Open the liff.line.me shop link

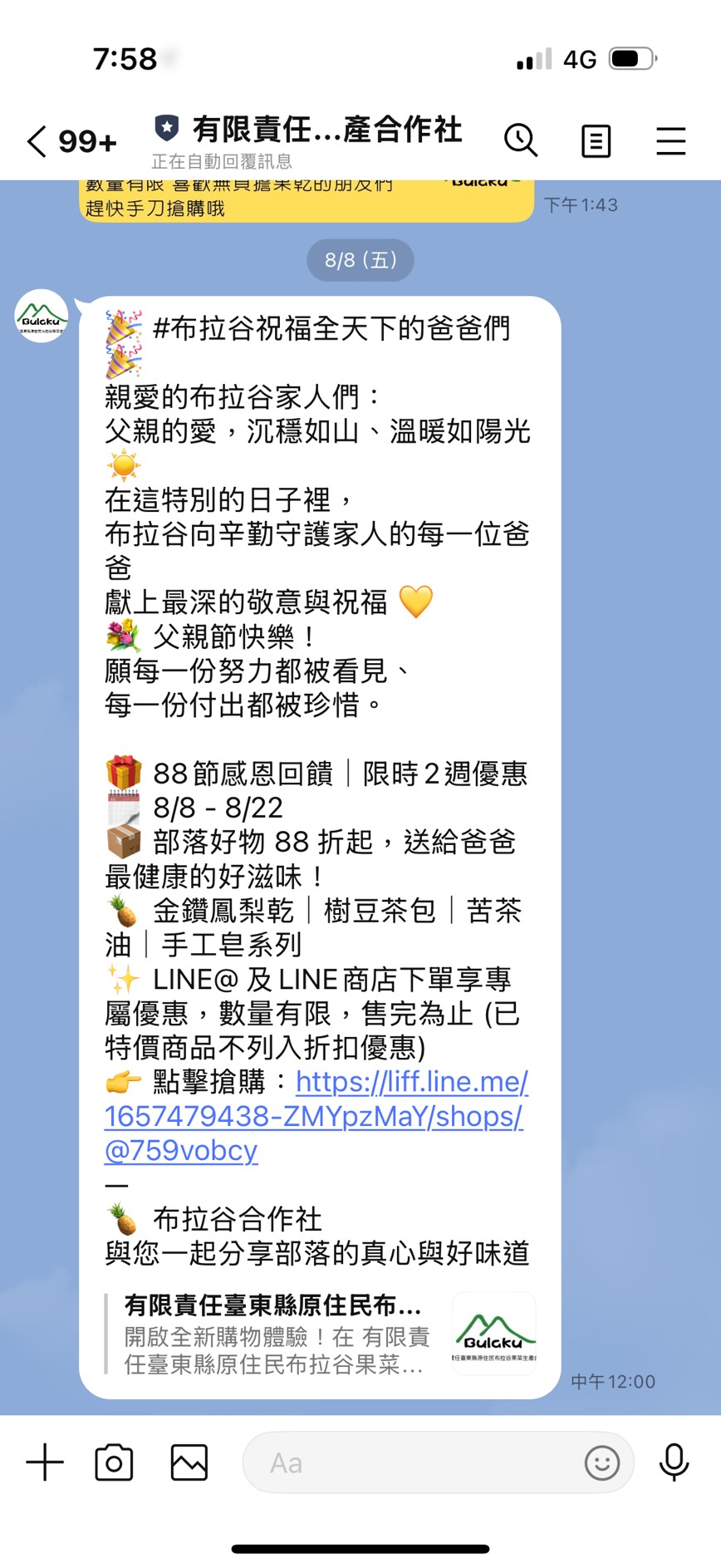click(x=314, y=1115)
